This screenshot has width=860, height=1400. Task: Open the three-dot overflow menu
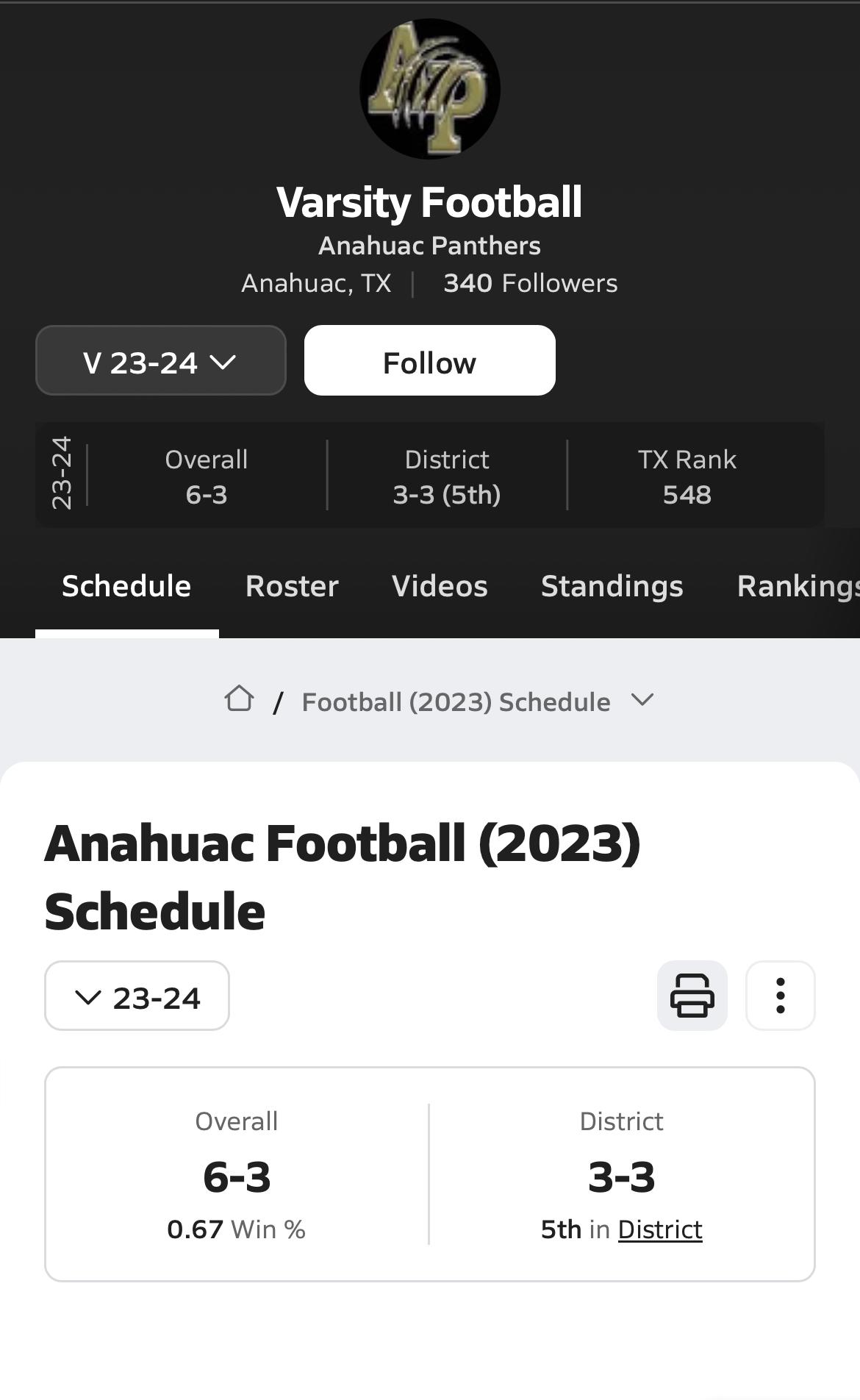tap(780, 996)
